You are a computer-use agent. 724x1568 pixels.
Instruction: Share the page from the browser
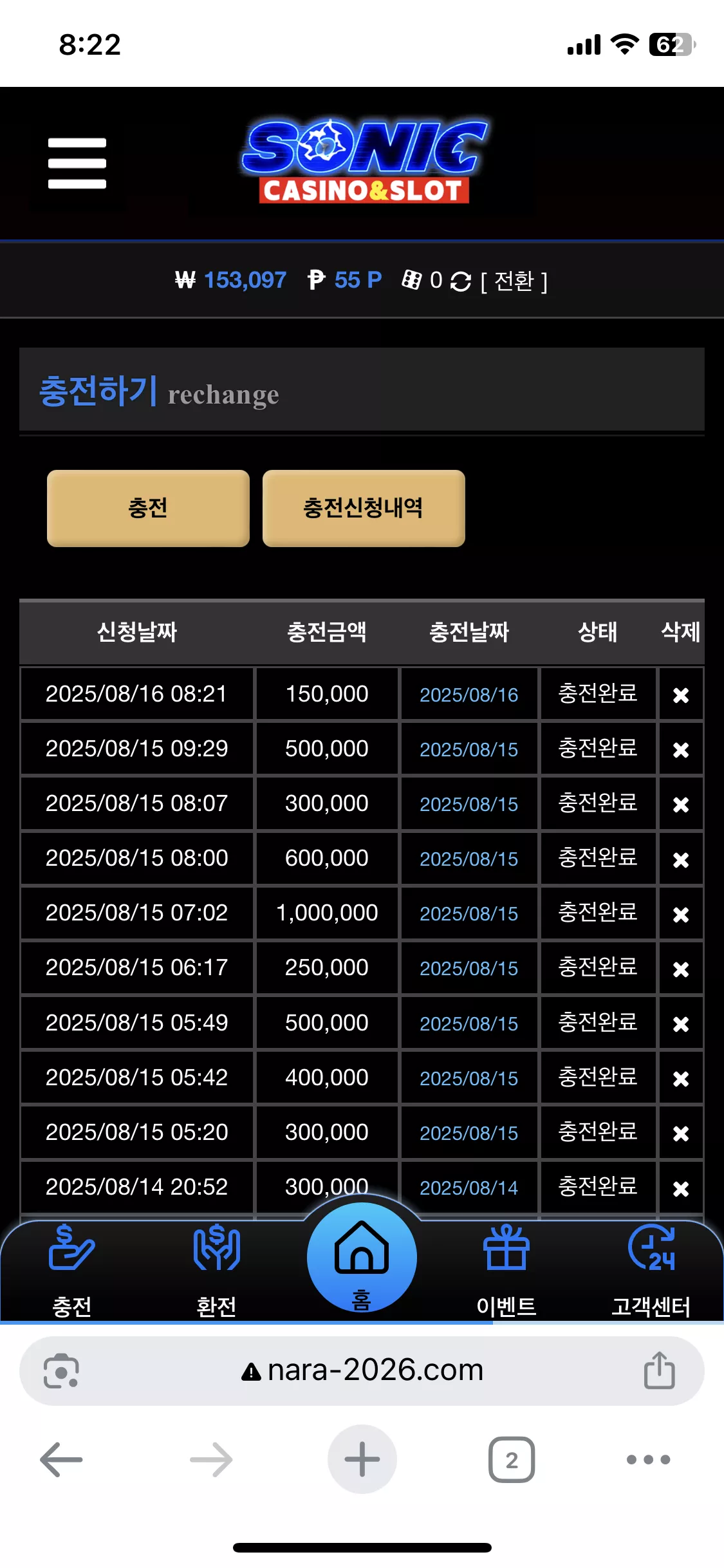[660, 1370]
